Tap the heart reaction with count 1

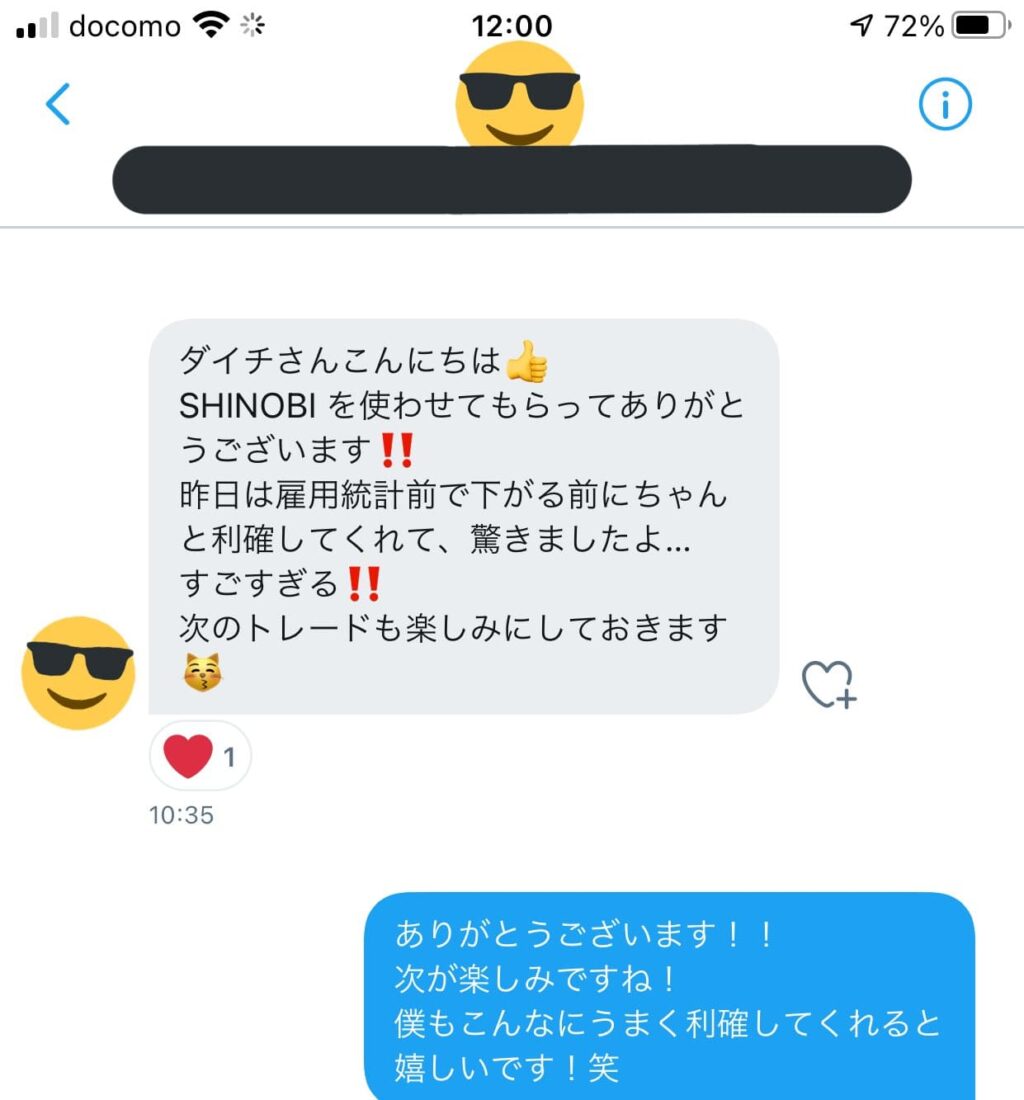tap(200, 757)
